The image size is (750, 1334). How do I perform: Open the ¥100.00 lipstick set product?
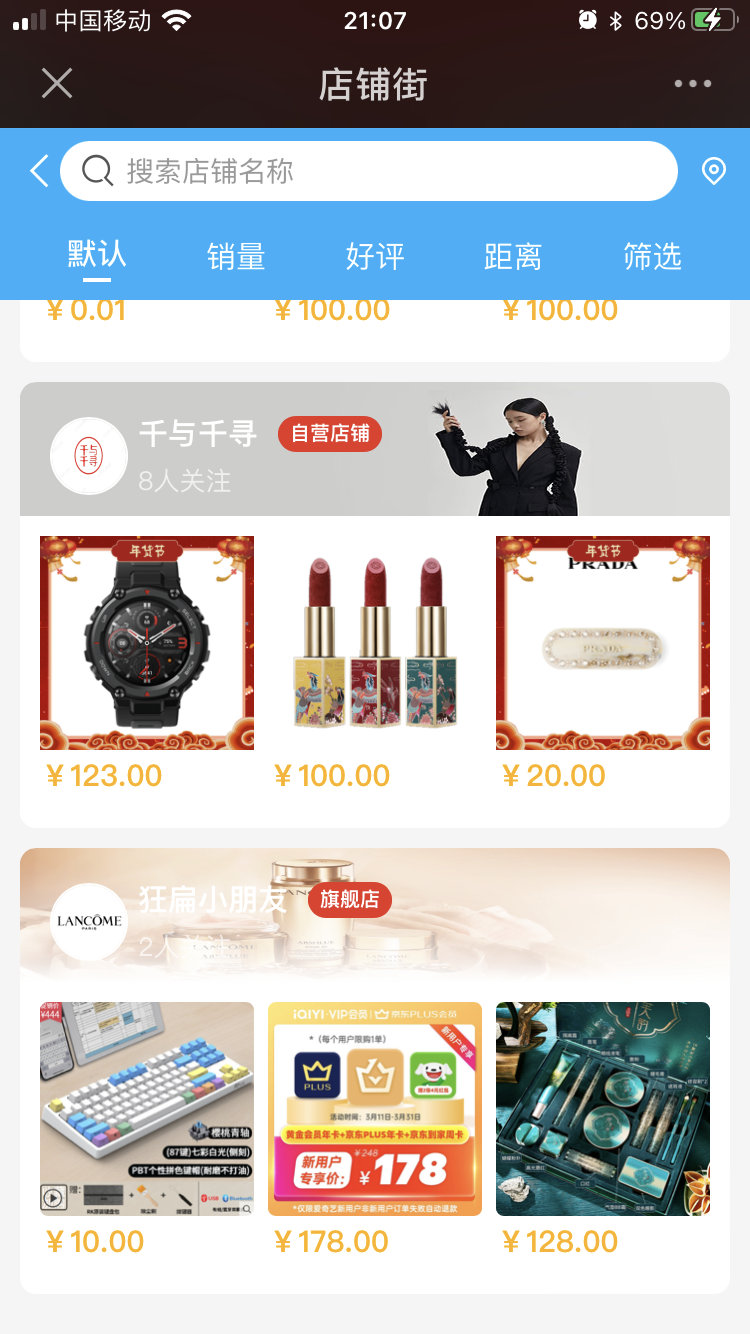[x=375, y=643]
